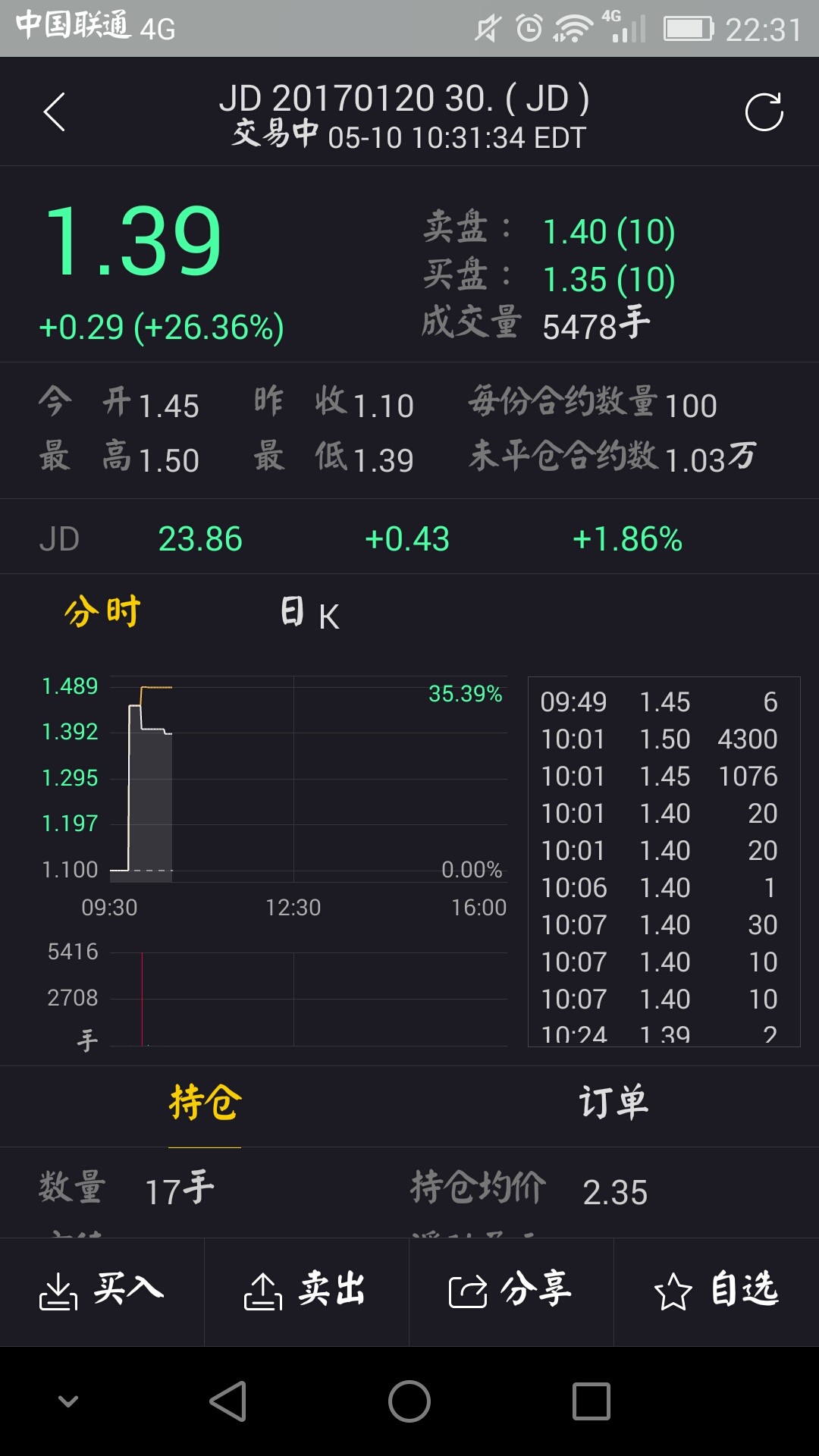The width and height of the screenshot is (819, 1456).
Task: Refresh the option quote
Action: coord(764,112)
